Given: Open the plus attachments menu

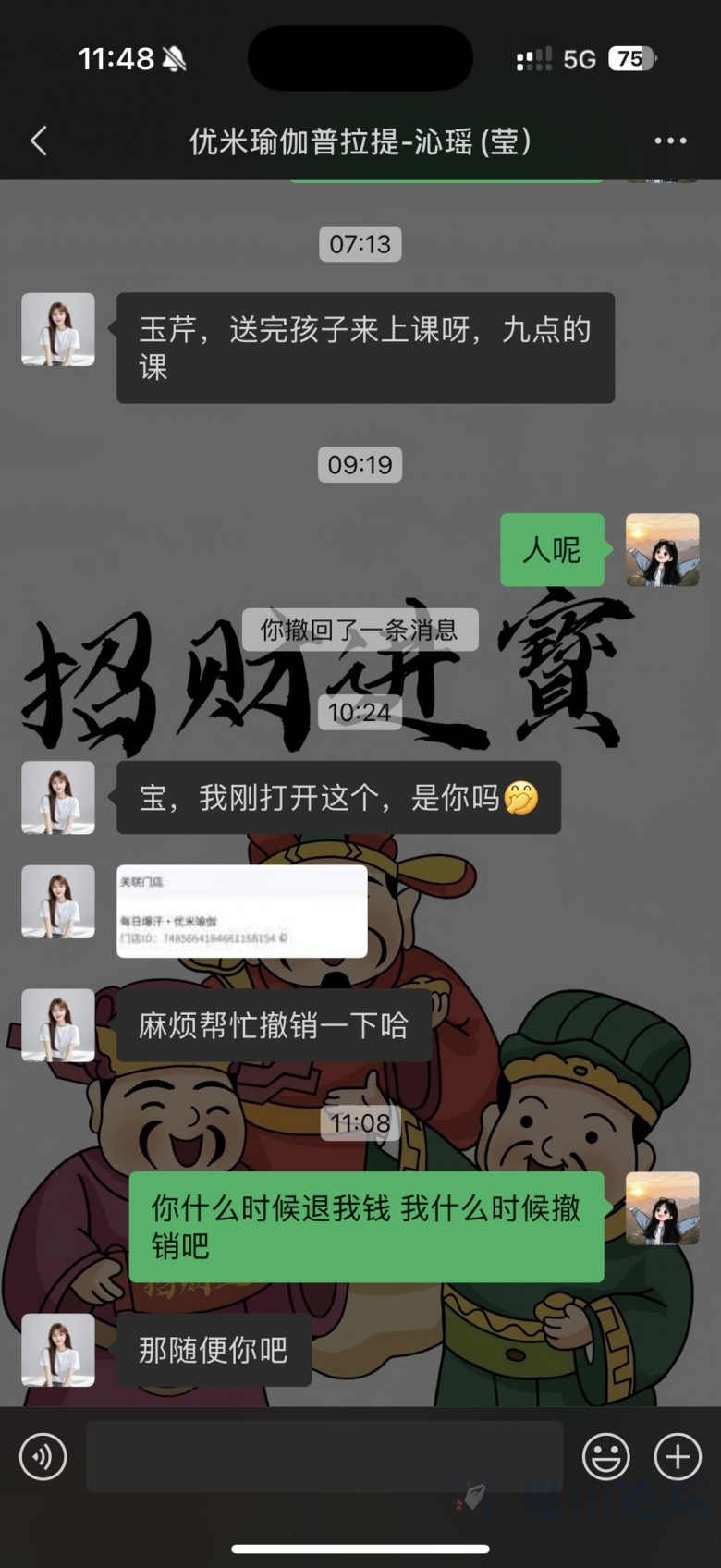Looking at the screenshot, I should pyautogui.click(x=678, y=1458).
